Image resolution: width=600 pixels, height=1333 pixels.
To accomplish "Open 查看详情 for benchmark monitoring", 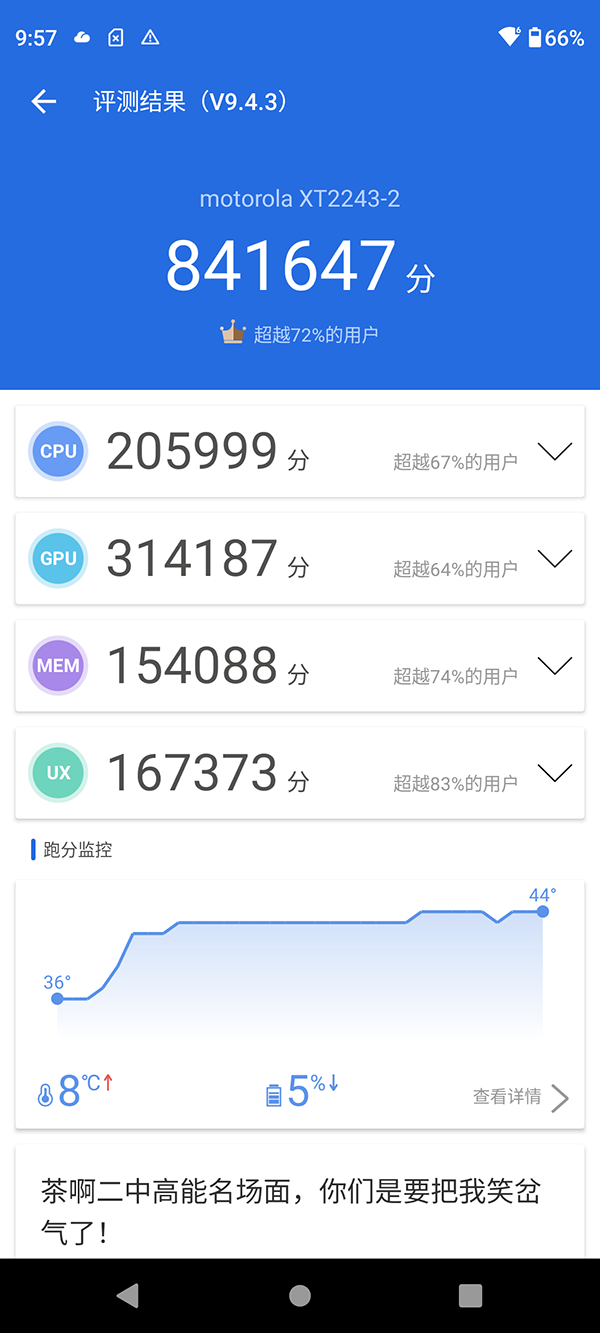I will tap(520, 1097).
